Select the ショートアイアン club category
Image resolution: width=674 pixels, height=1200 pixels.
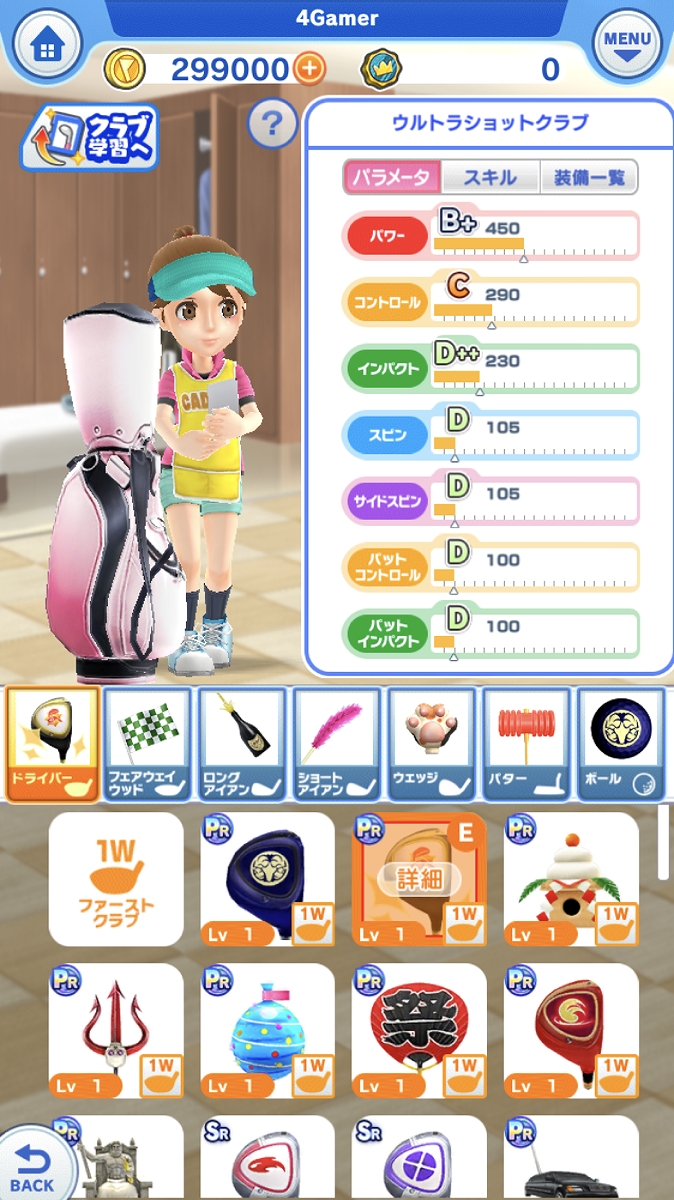point(337,744)
